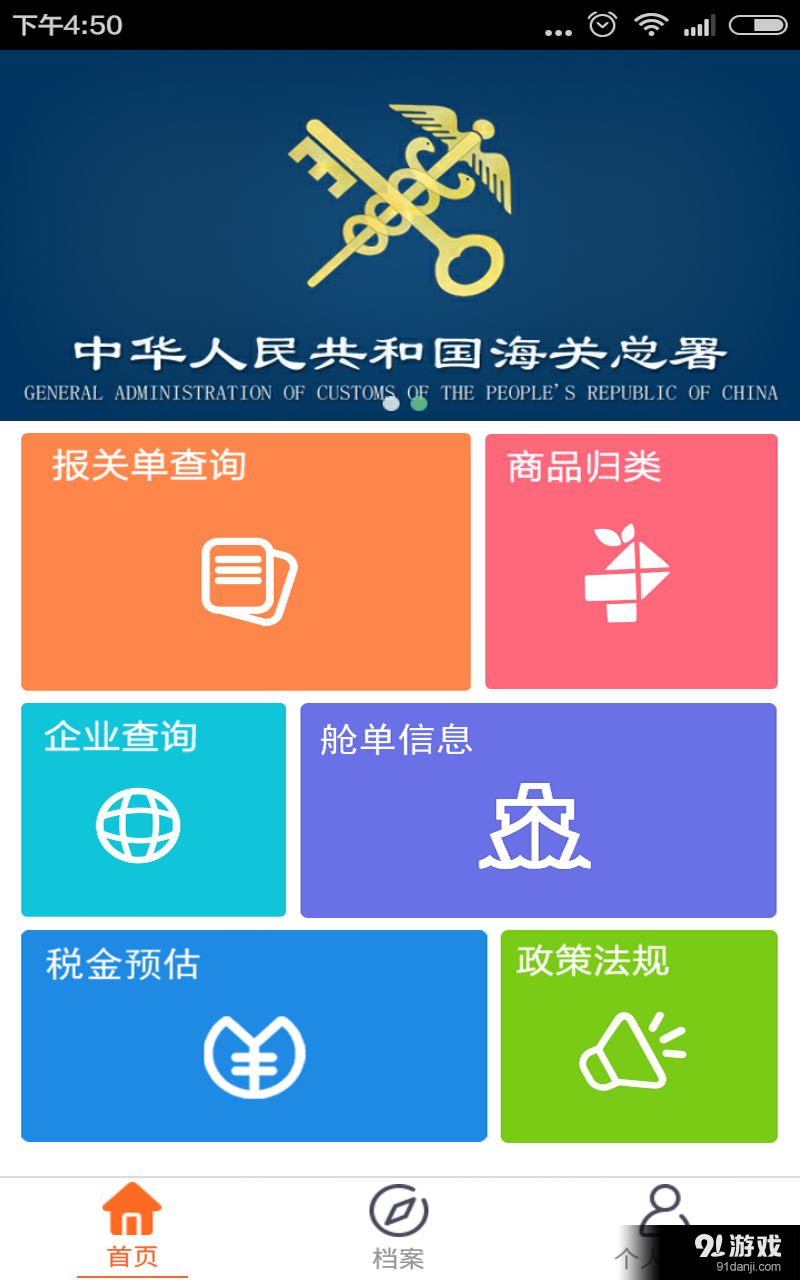Open the 商品归类 tile

(x=631, y=560)
